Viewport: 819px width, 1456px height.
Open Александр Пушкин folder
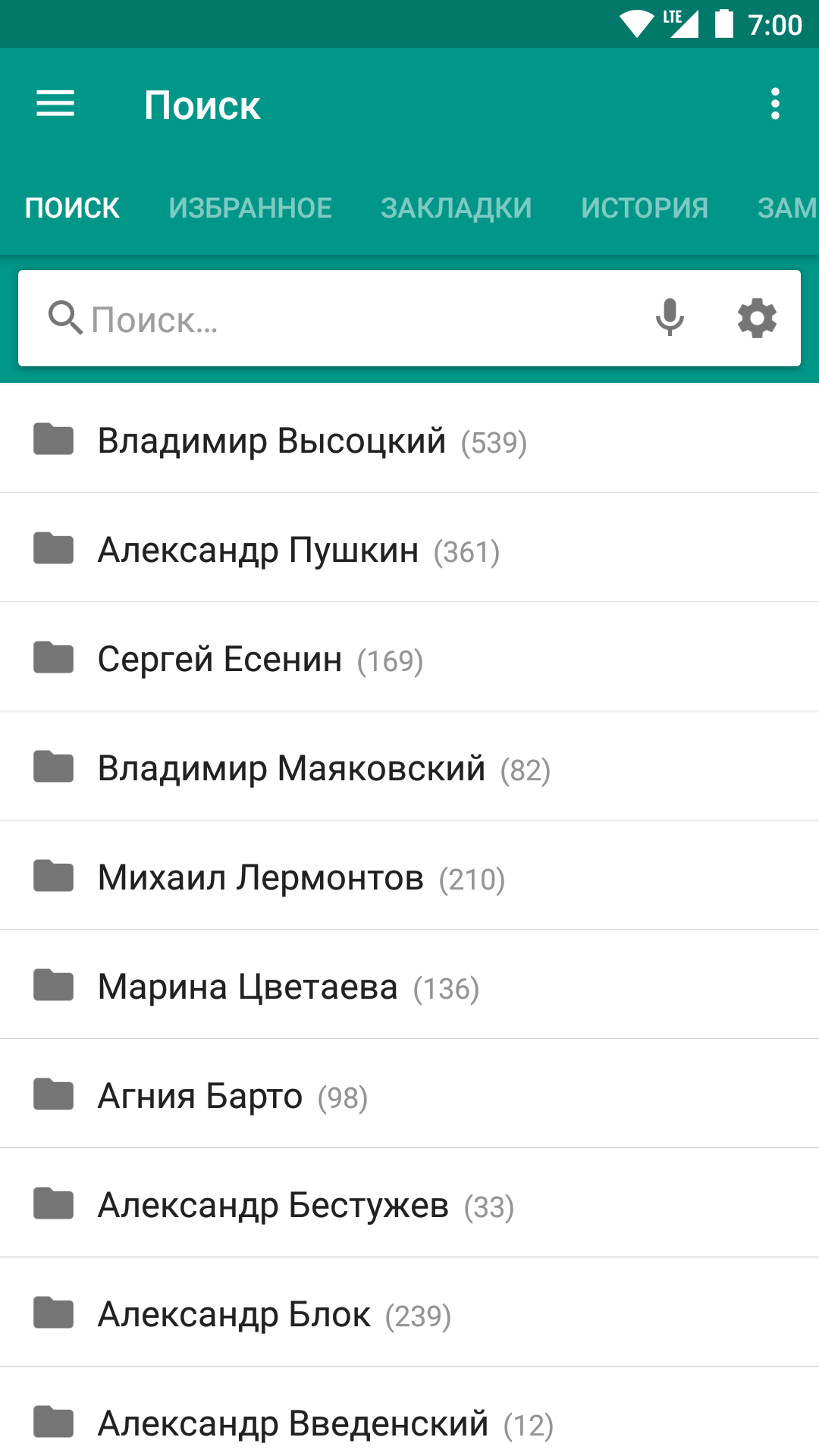[297, 549]
